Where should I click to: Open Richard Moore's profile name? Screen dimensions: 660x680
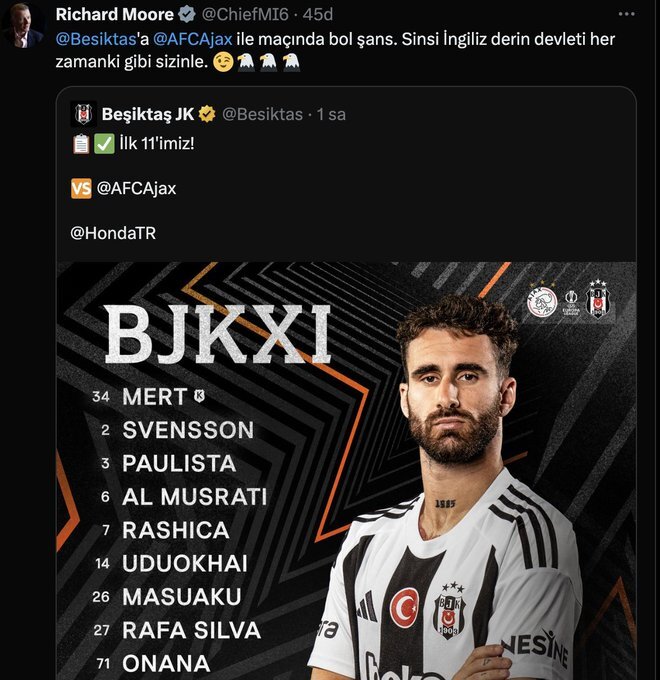click(112, 15)
